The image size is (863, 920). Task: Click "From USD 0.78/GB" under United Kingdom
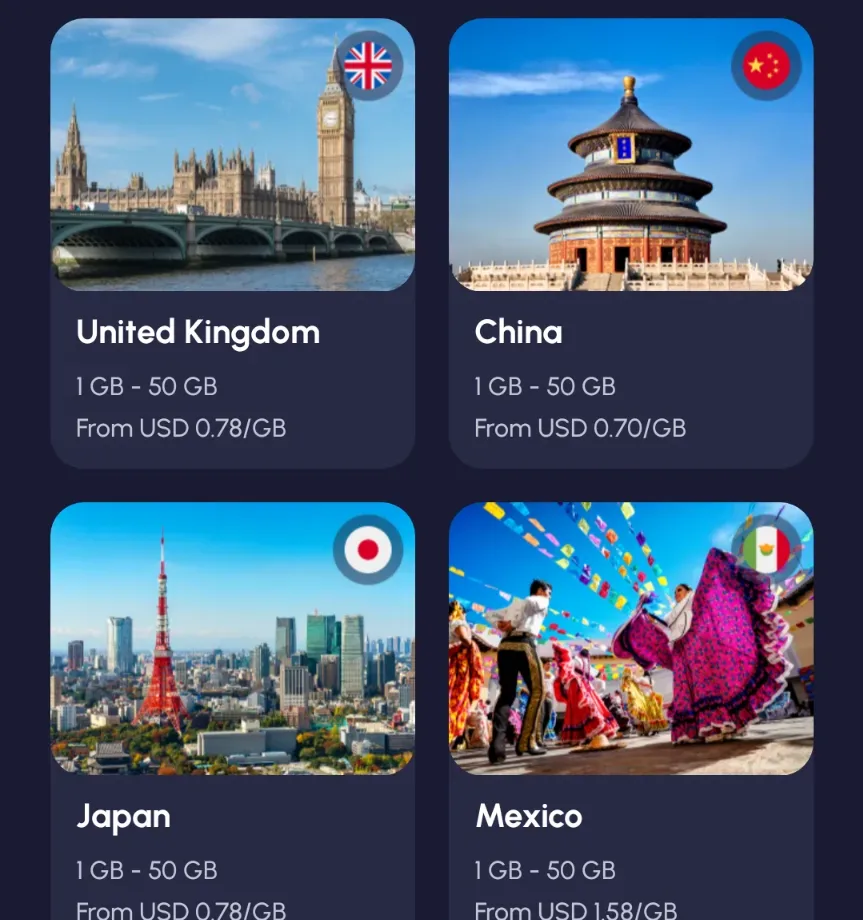[x=181, y=428]
